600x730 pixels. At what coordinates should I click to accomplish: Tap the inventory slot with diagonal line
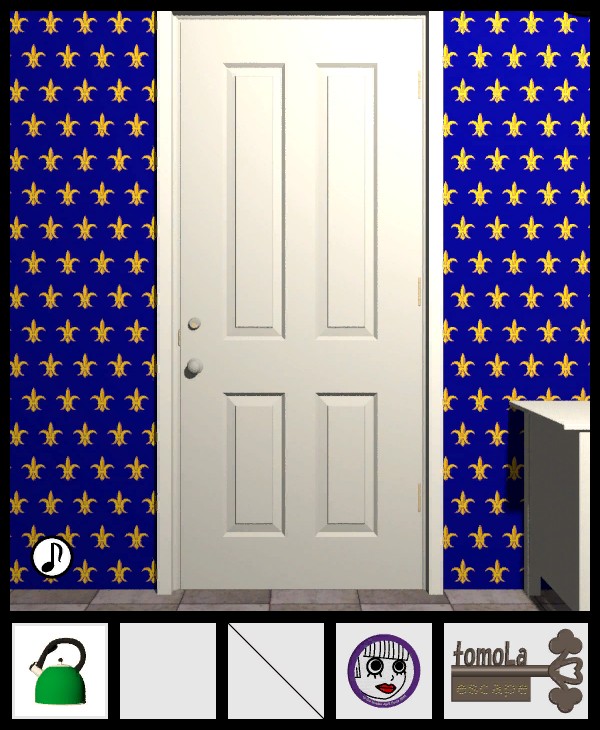(x=276, y=671)
